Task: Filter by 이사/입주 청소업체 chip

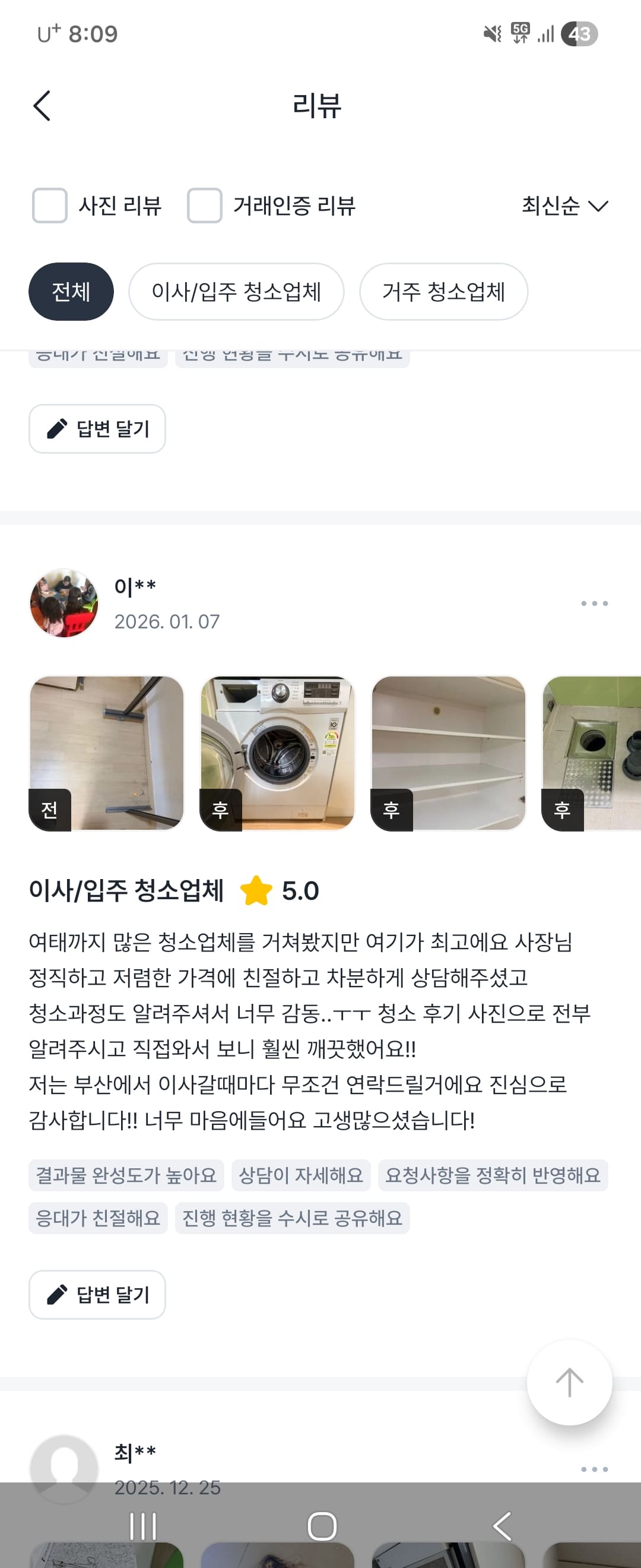Action: point(236,292)
